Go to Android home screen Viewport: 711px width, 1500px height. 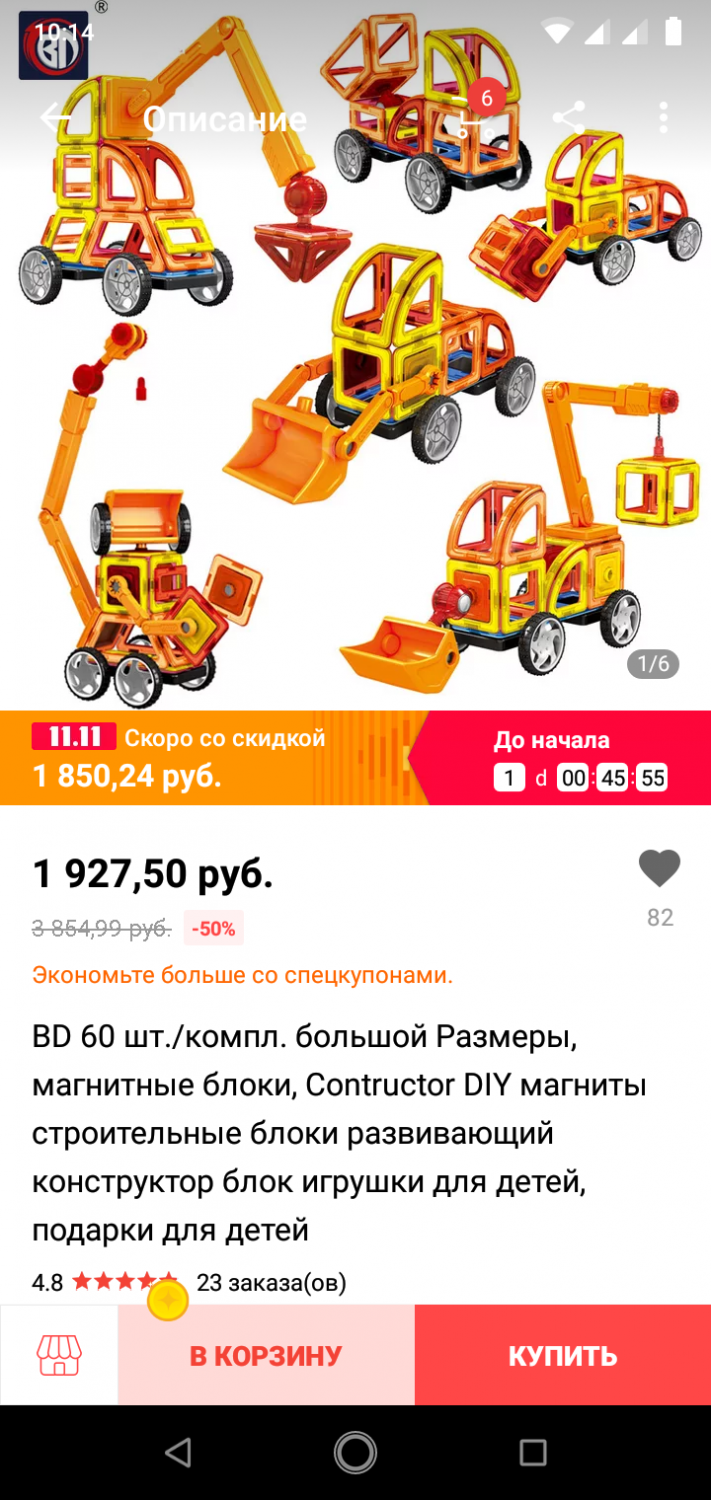click(x=355, y=1452)
